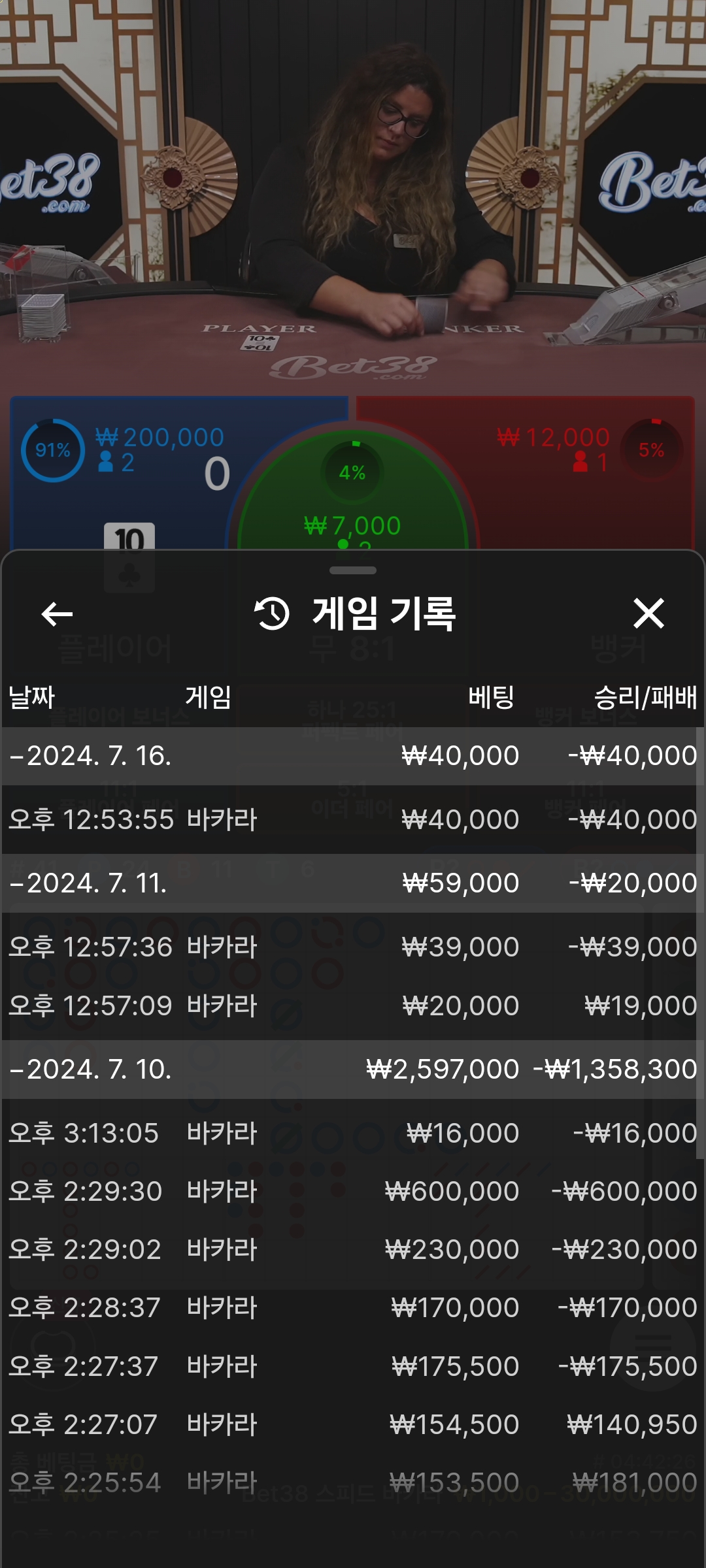Image resolution: width=706 pixels, height=1568 pixels.
Task: View the 오후 12:57:09 바카라 game details
Action: coord(353,1005)
